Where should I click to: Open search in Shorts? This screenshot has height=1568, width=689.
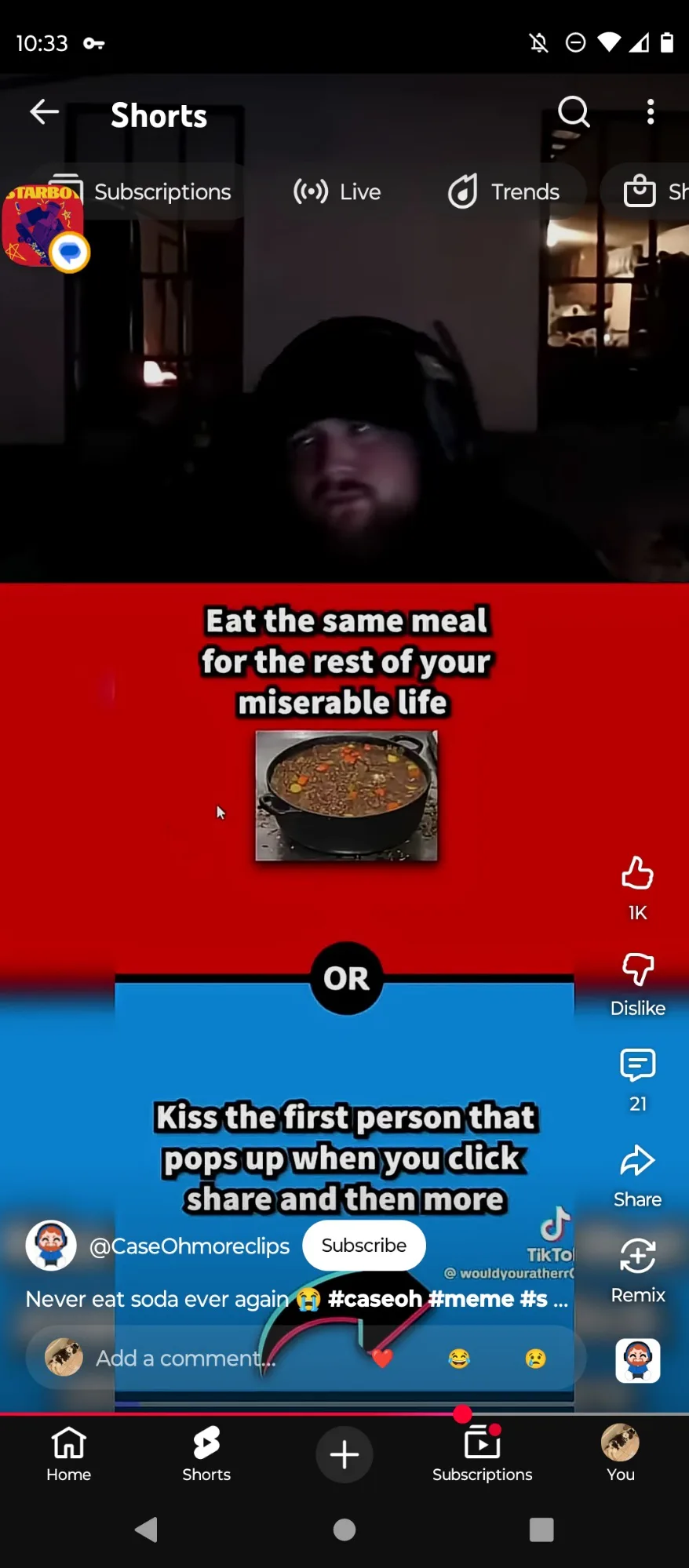[574, 112]
